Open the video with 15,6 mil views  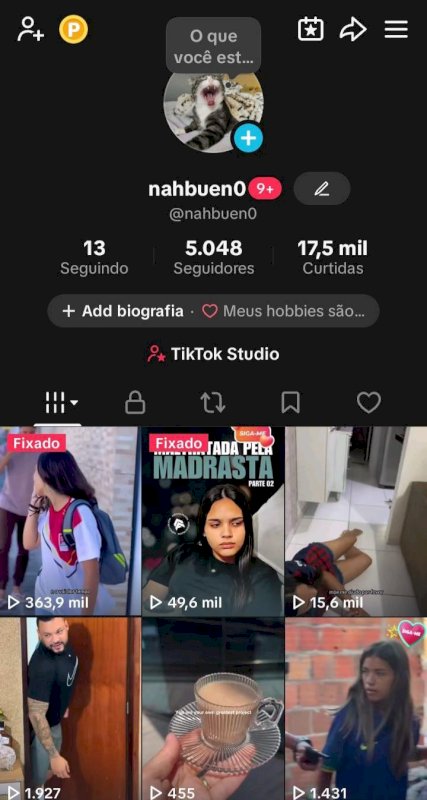[356, 521]
